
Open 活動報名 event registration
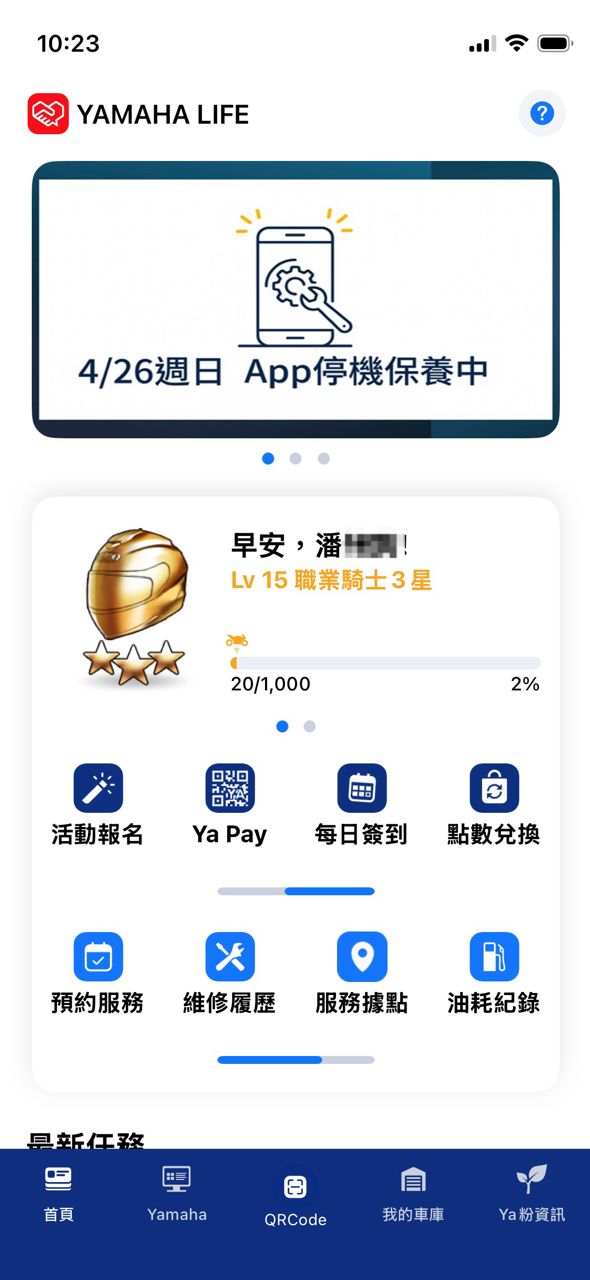click(98, 805)
